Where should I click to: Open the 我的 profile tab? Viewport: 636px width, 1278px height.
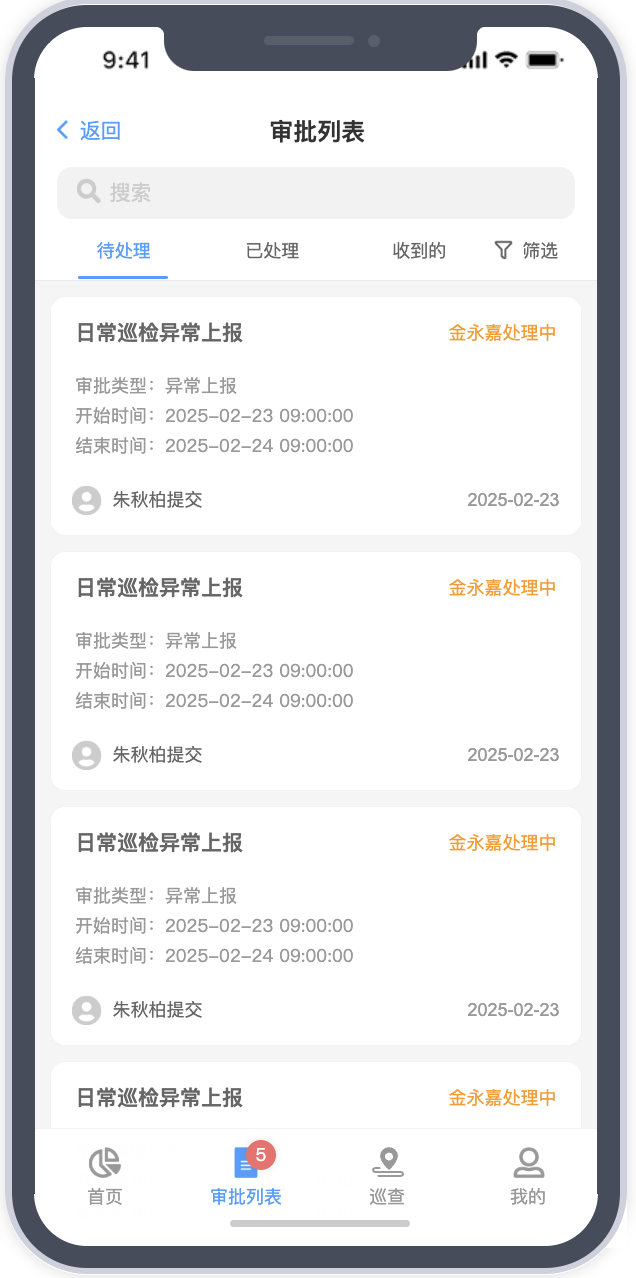point(528,1176)
